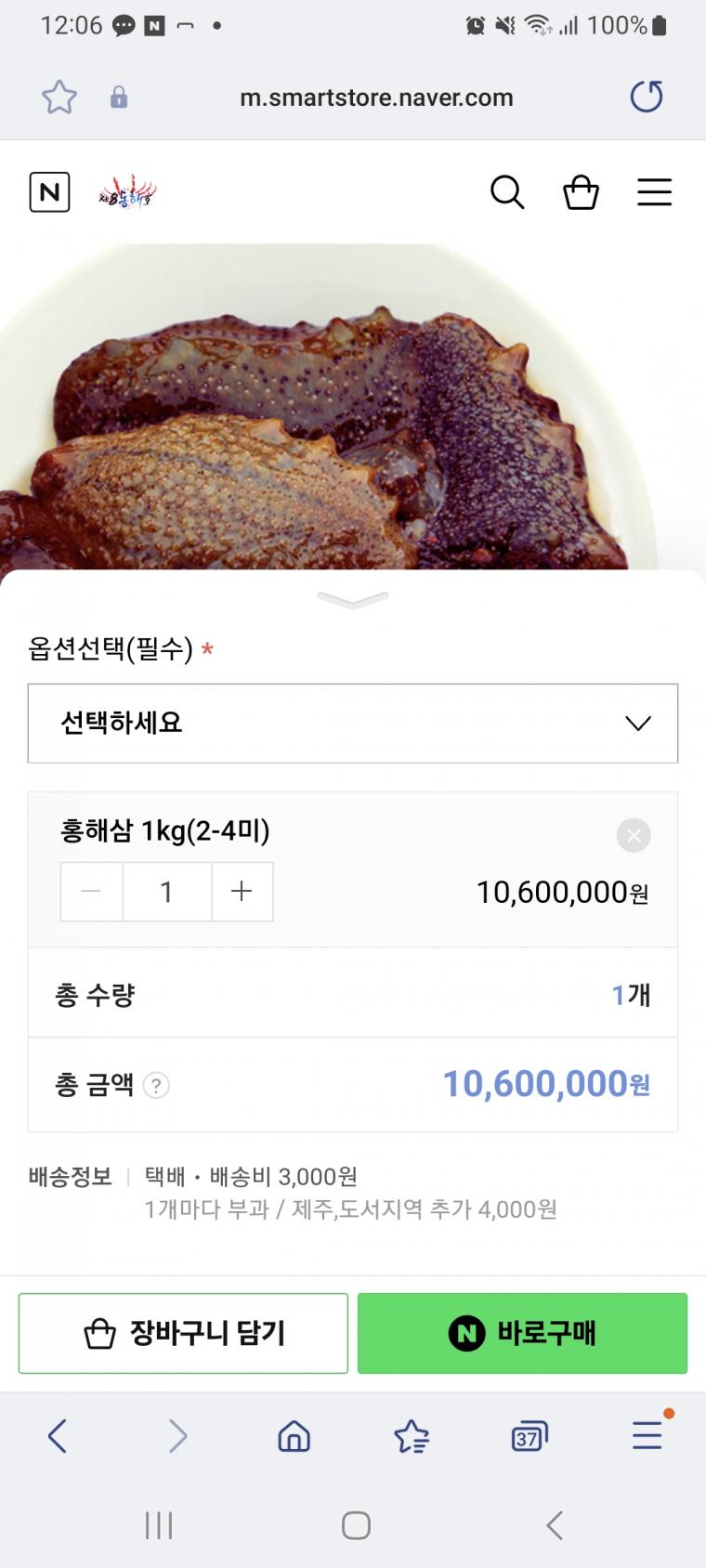Open the browser tools menu
This screenshot has width=706, height=1568.
[647, 1436]
